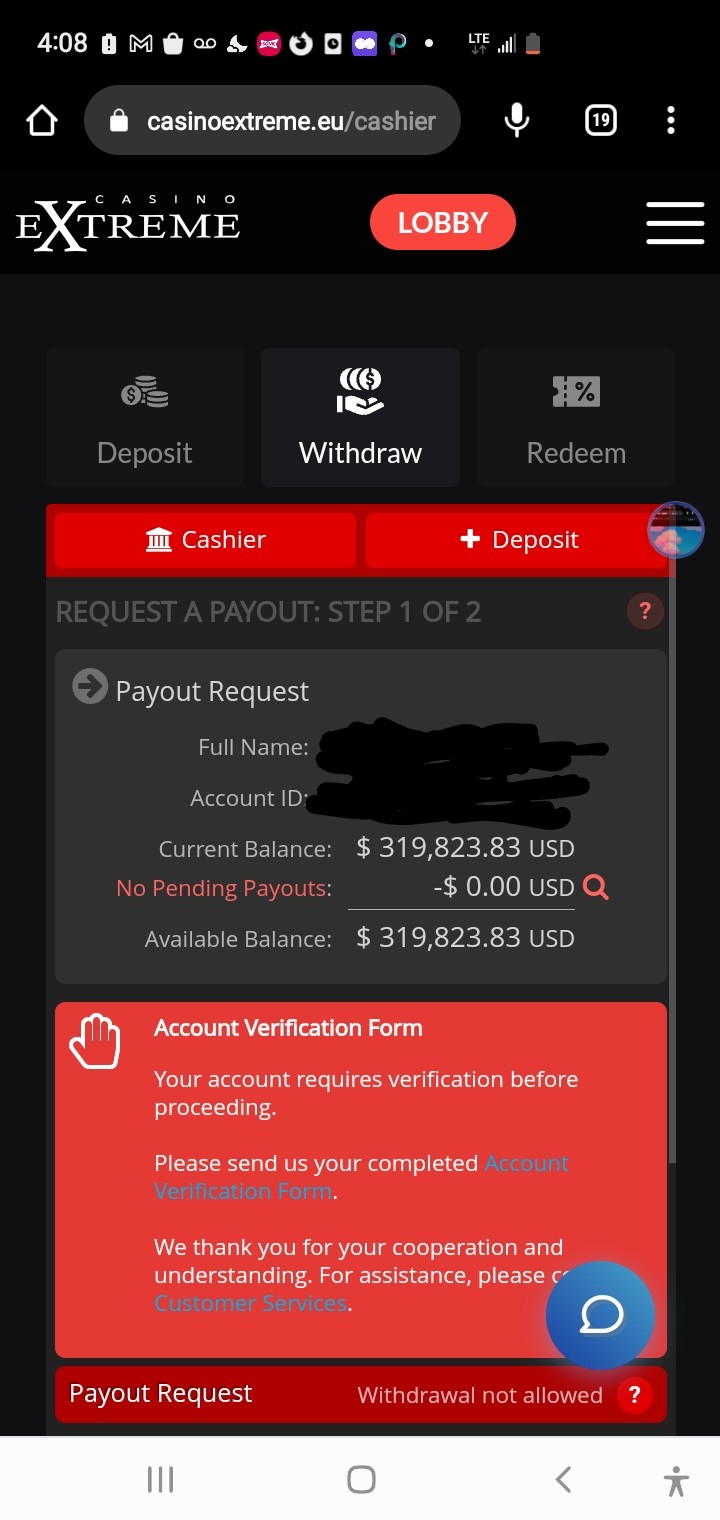Open the hamburger navigation menu
This screenshot has width=720, height=1520.
pos(675,222)
